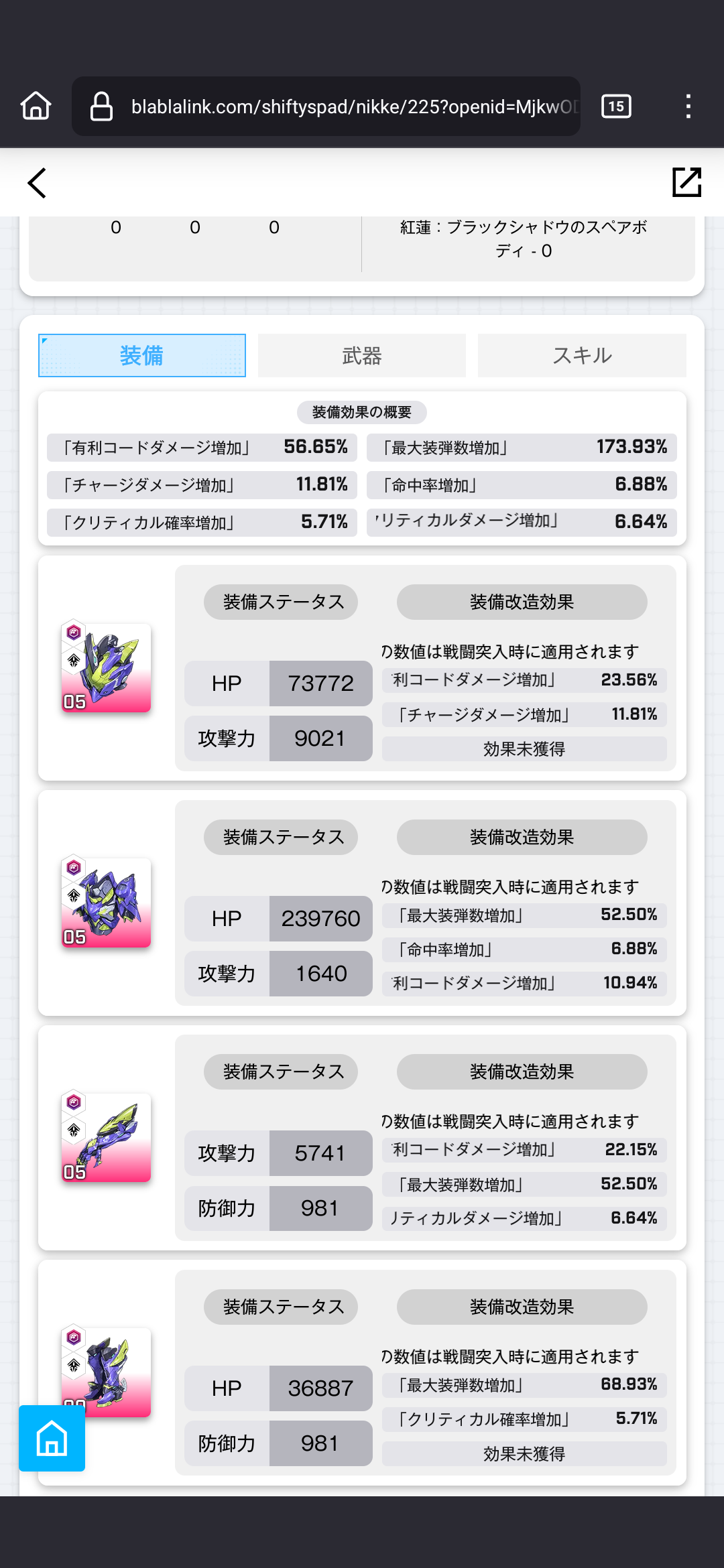724x1568 pixels.
Task: Open the browser overflow menu
Action: pyautogui.click(x=688, y=107)
